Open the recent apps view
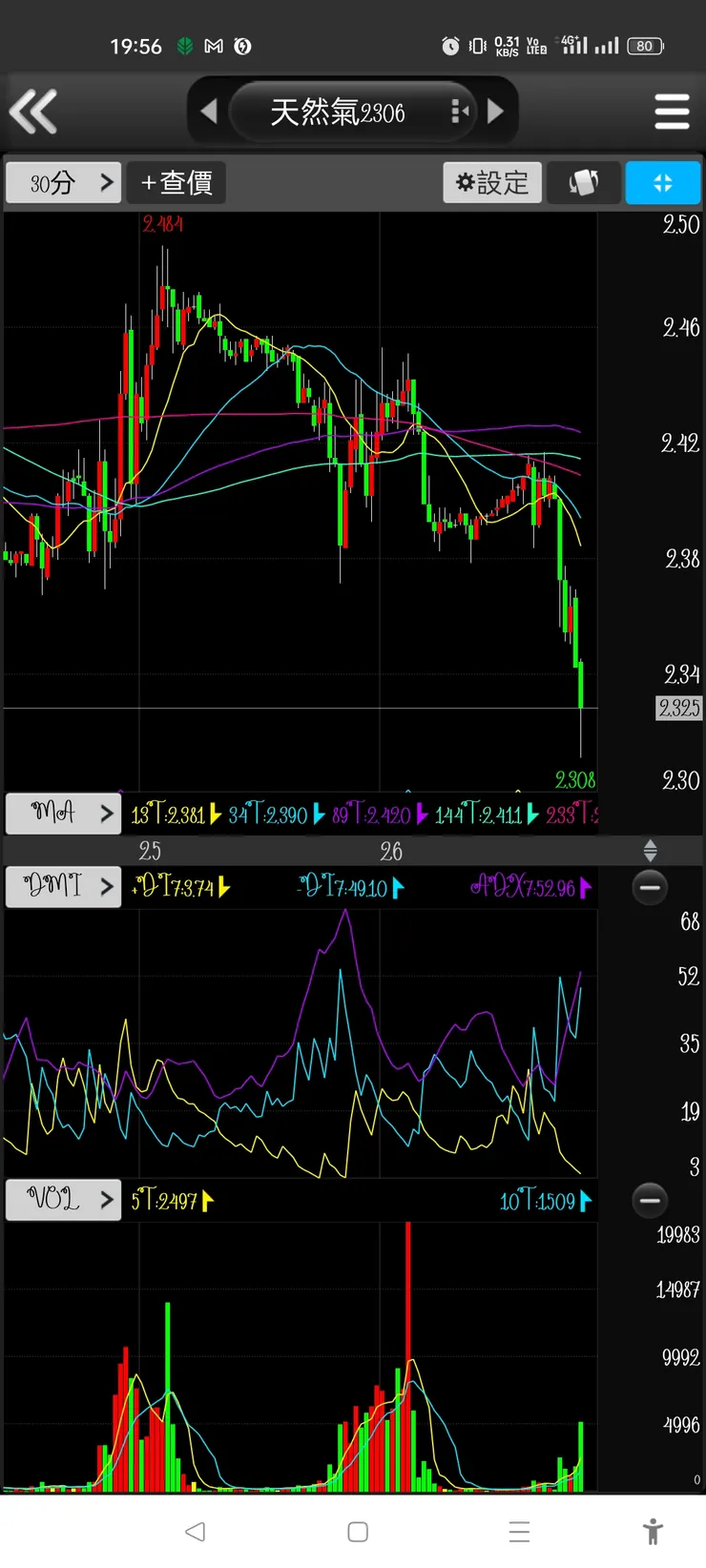Image resolution: width=706 pixels, height=1568 pixels. tap(519, 1532)
